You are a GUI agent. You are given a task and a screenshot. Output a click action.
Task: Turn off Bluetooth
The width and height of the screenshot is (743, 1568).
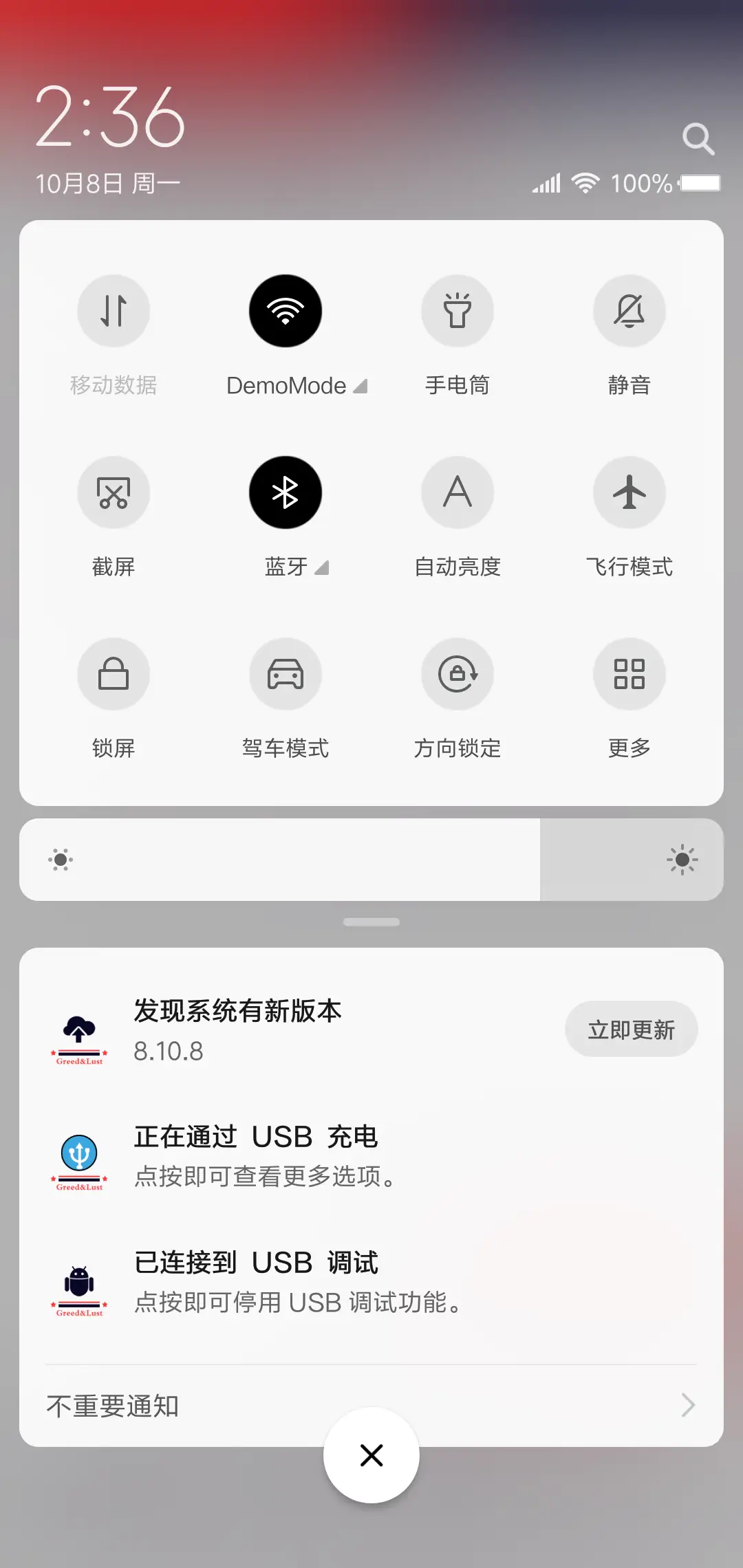coord(286,492)
